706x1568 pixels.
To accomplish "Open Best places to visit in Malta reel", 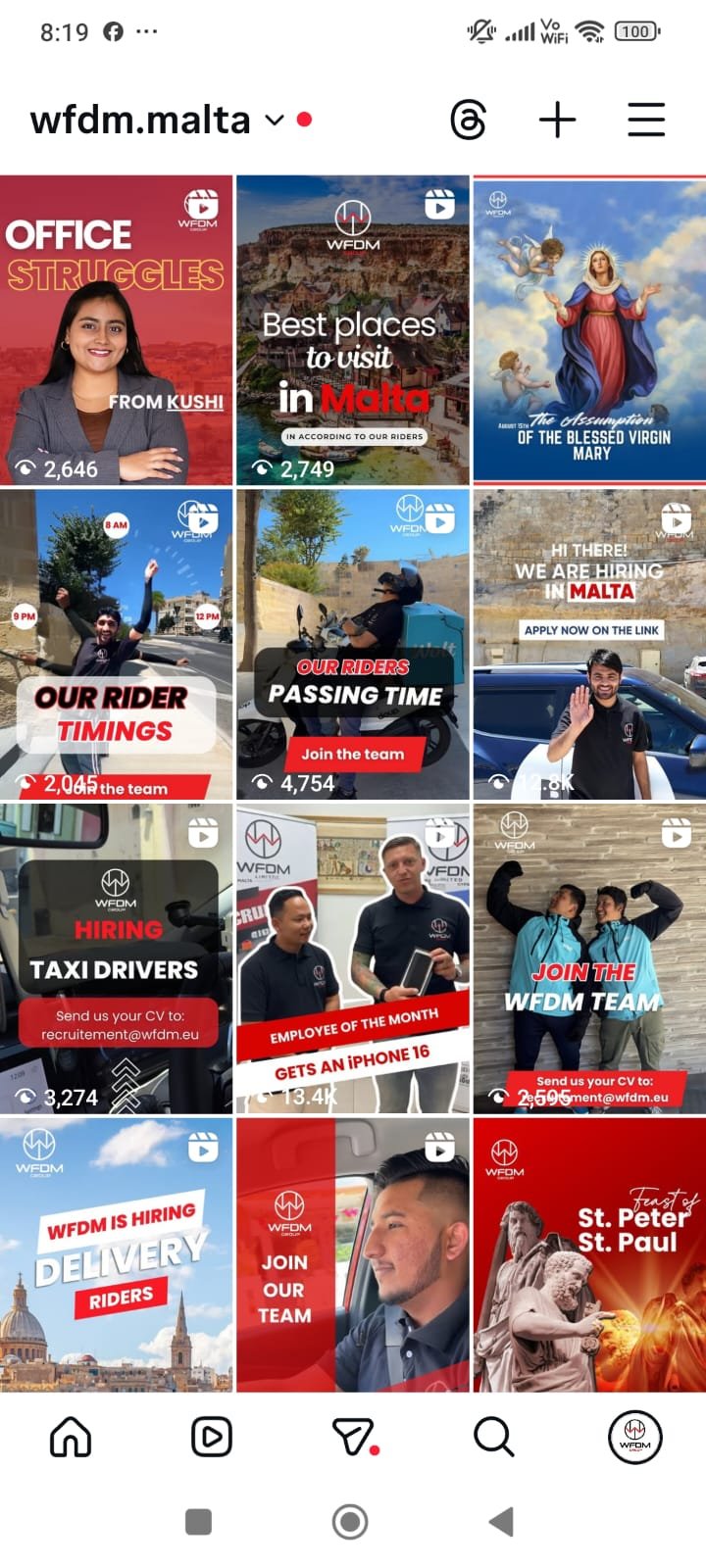I will 353,330.
